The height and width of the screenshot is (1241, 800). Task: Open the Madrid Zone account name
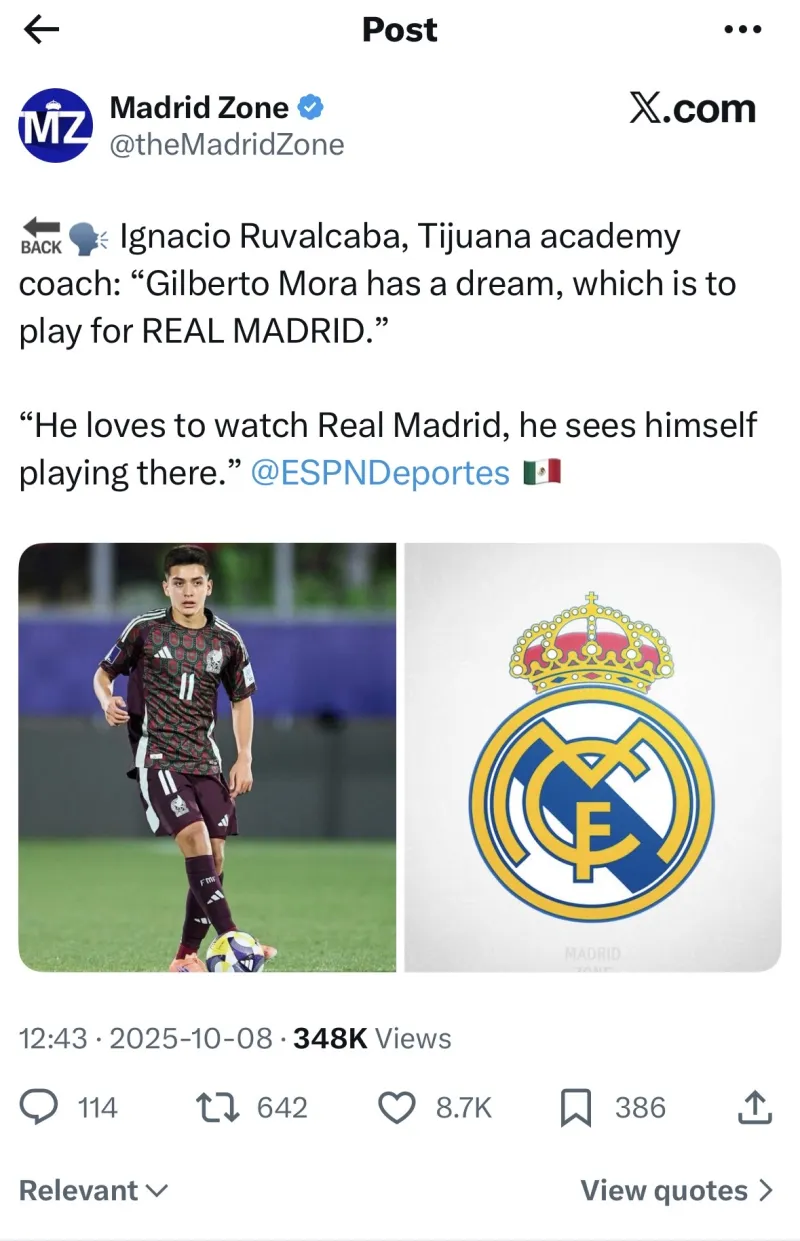199,107
